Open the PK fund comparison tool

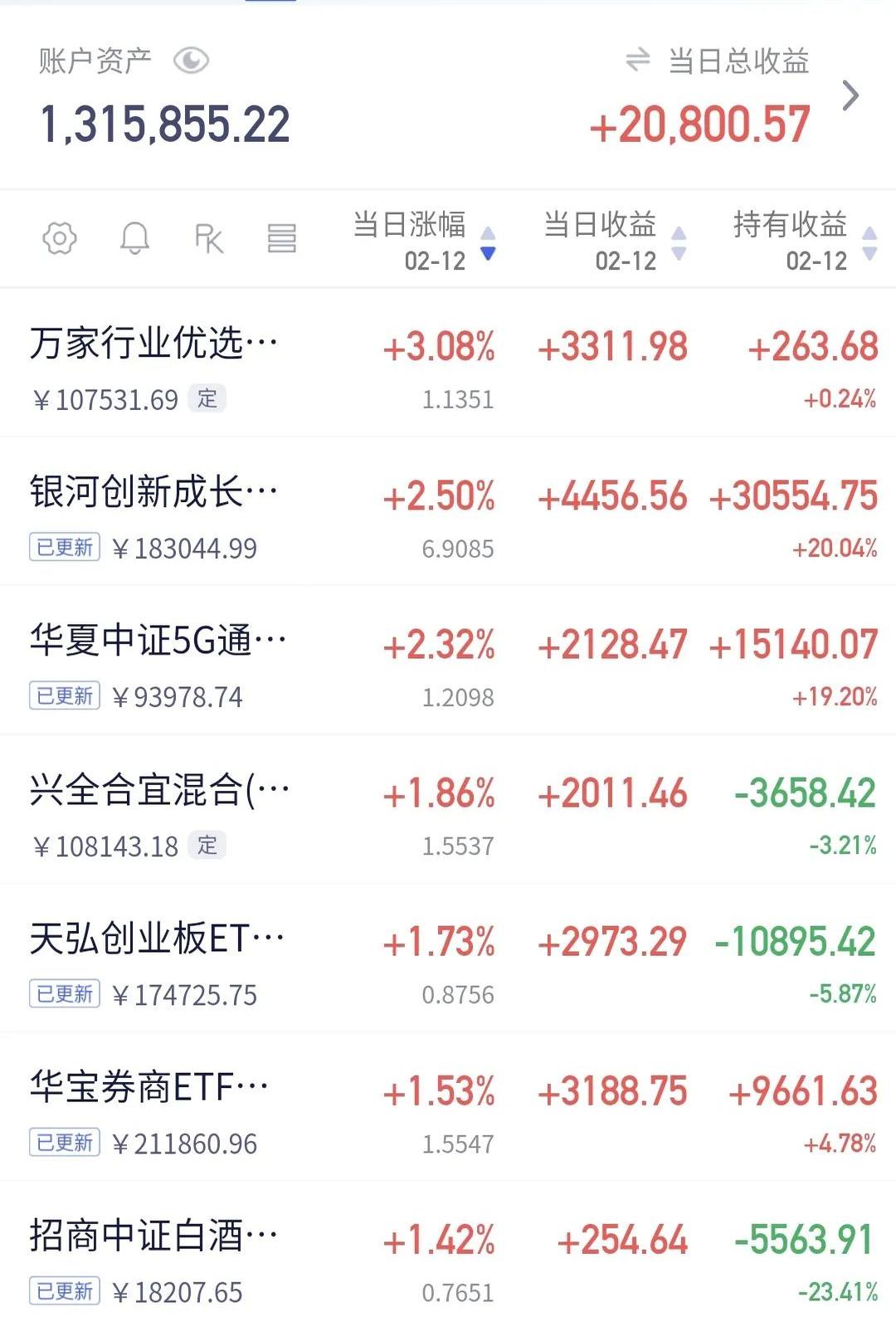click(209, 238)
